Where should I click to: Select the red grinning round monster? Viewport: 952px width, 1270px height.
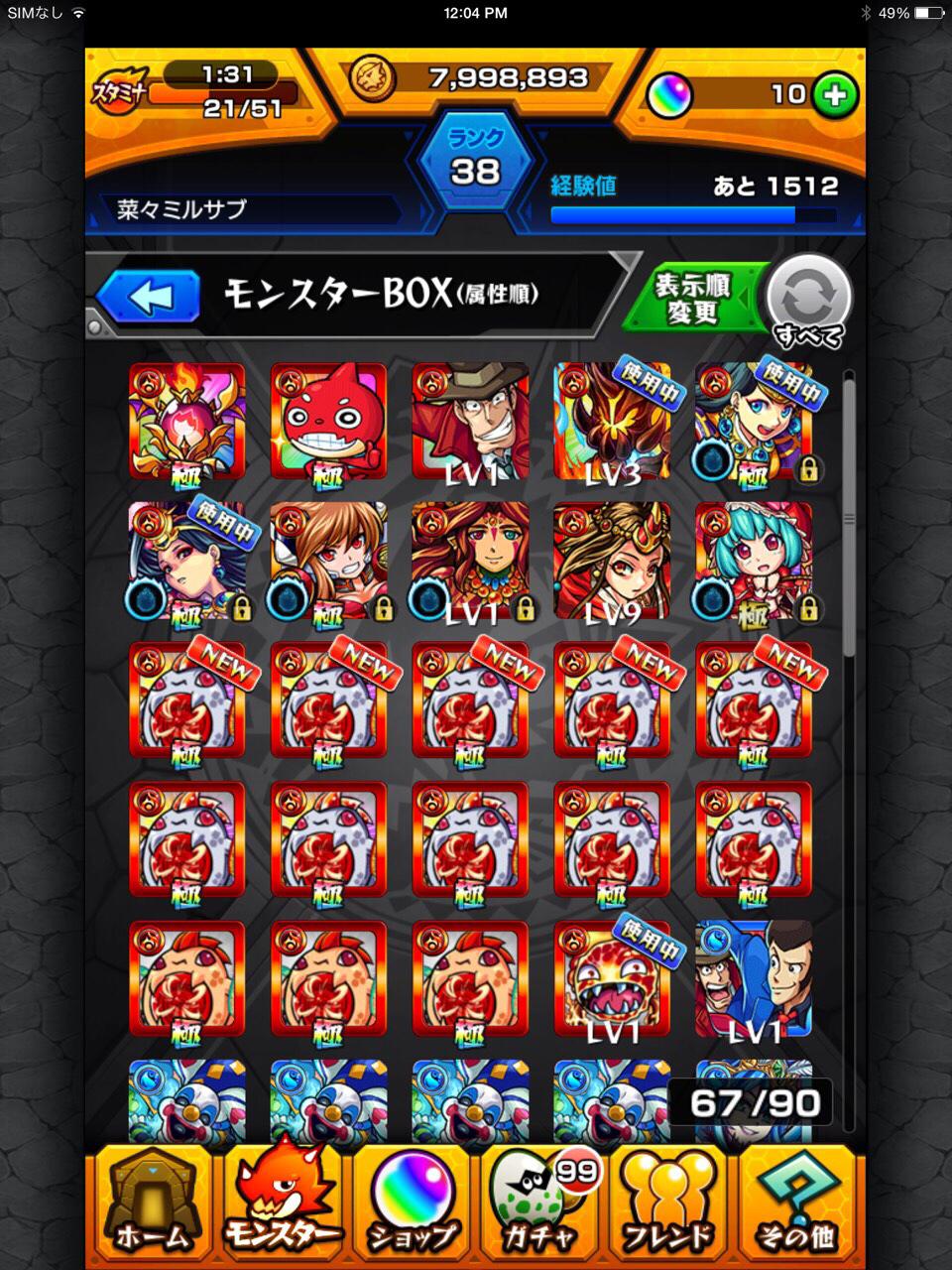tap(328, 422)
